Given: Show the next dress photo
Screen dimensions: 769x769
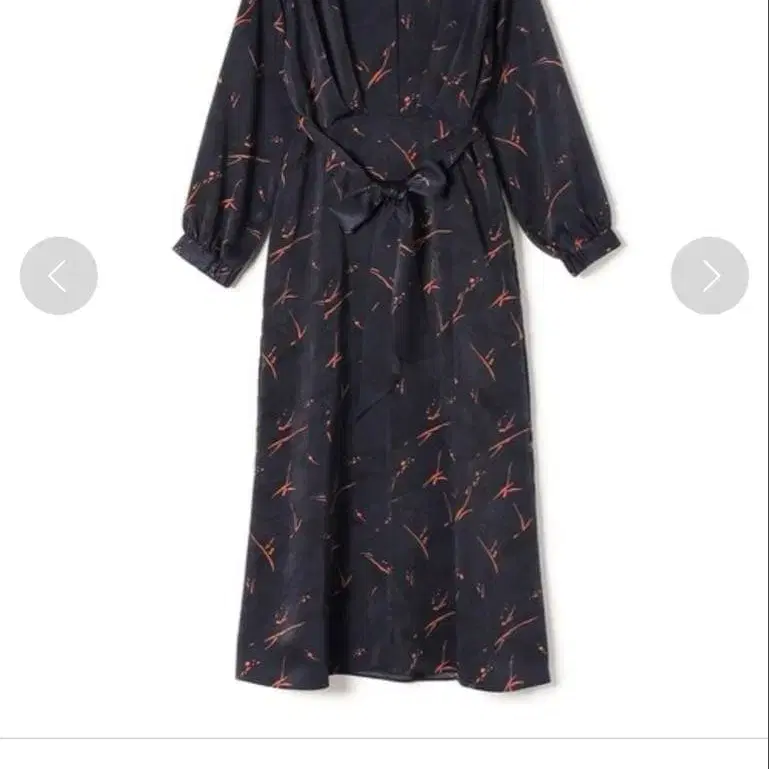Looking at the screenshot, I should click(x=709, y=276).
